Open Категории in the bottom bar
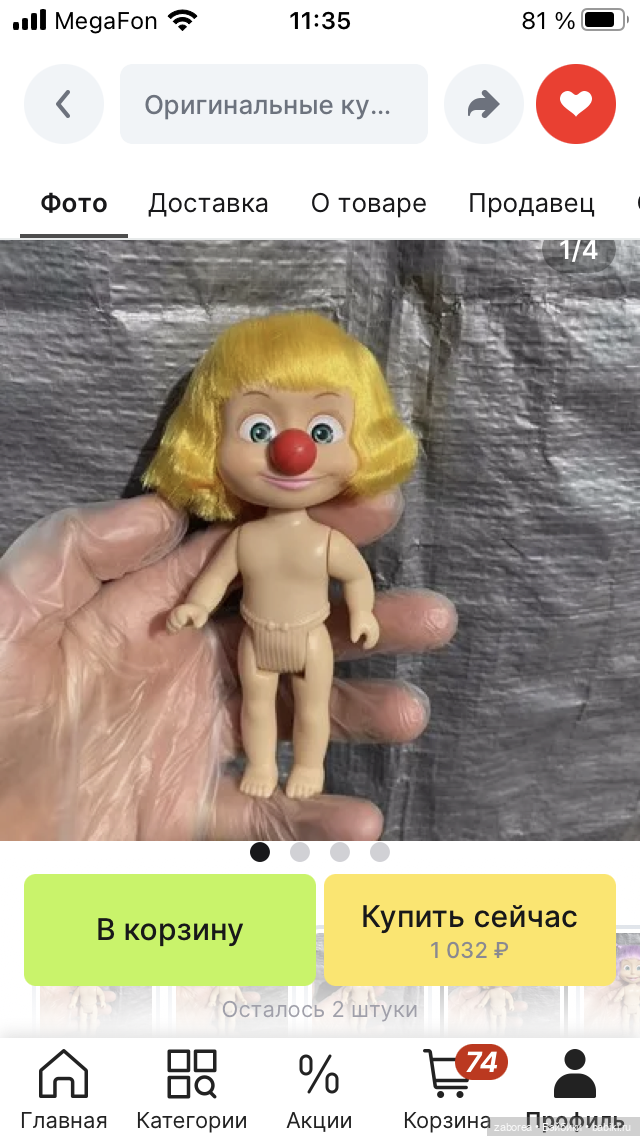 coord(192,1088)
